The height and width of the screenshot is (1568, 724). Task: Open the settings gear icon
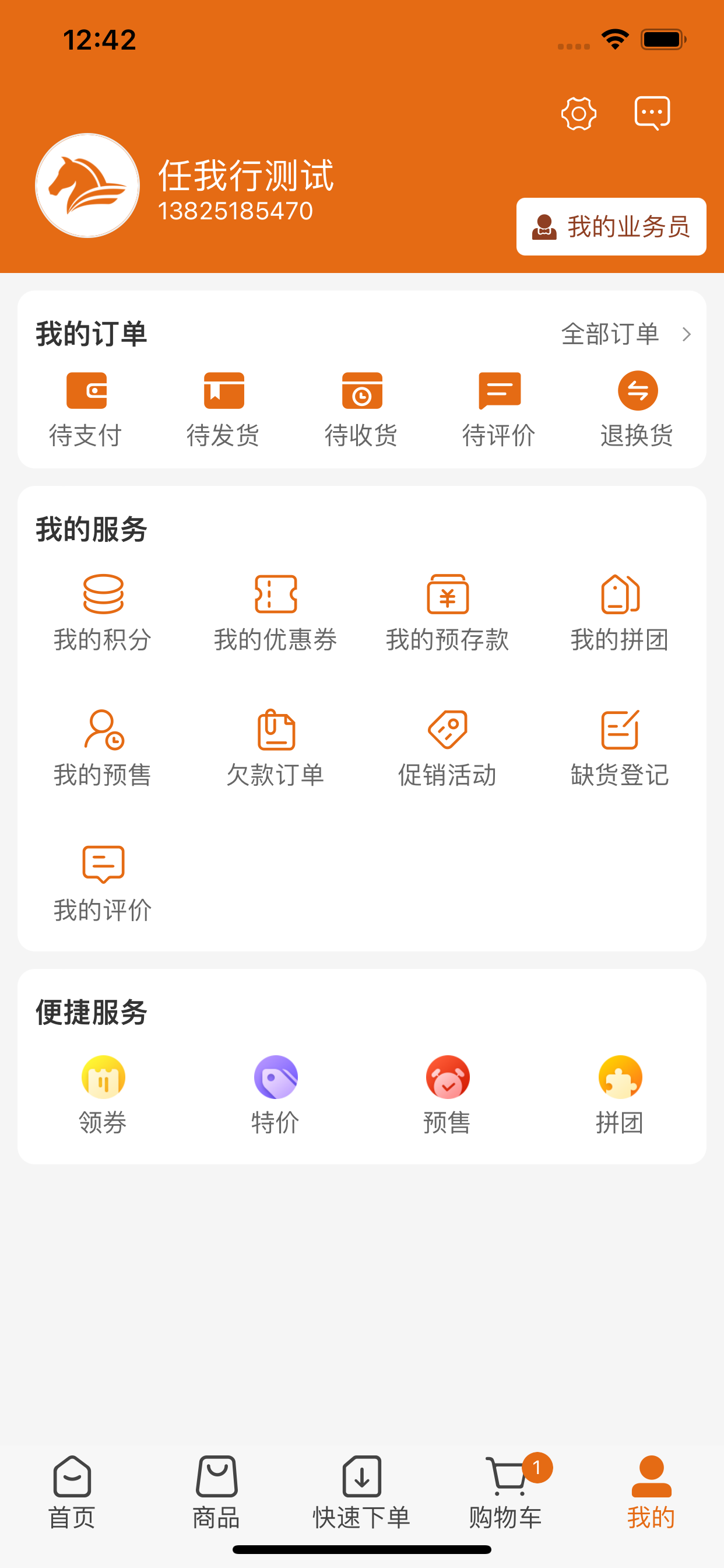pos(578,114)
